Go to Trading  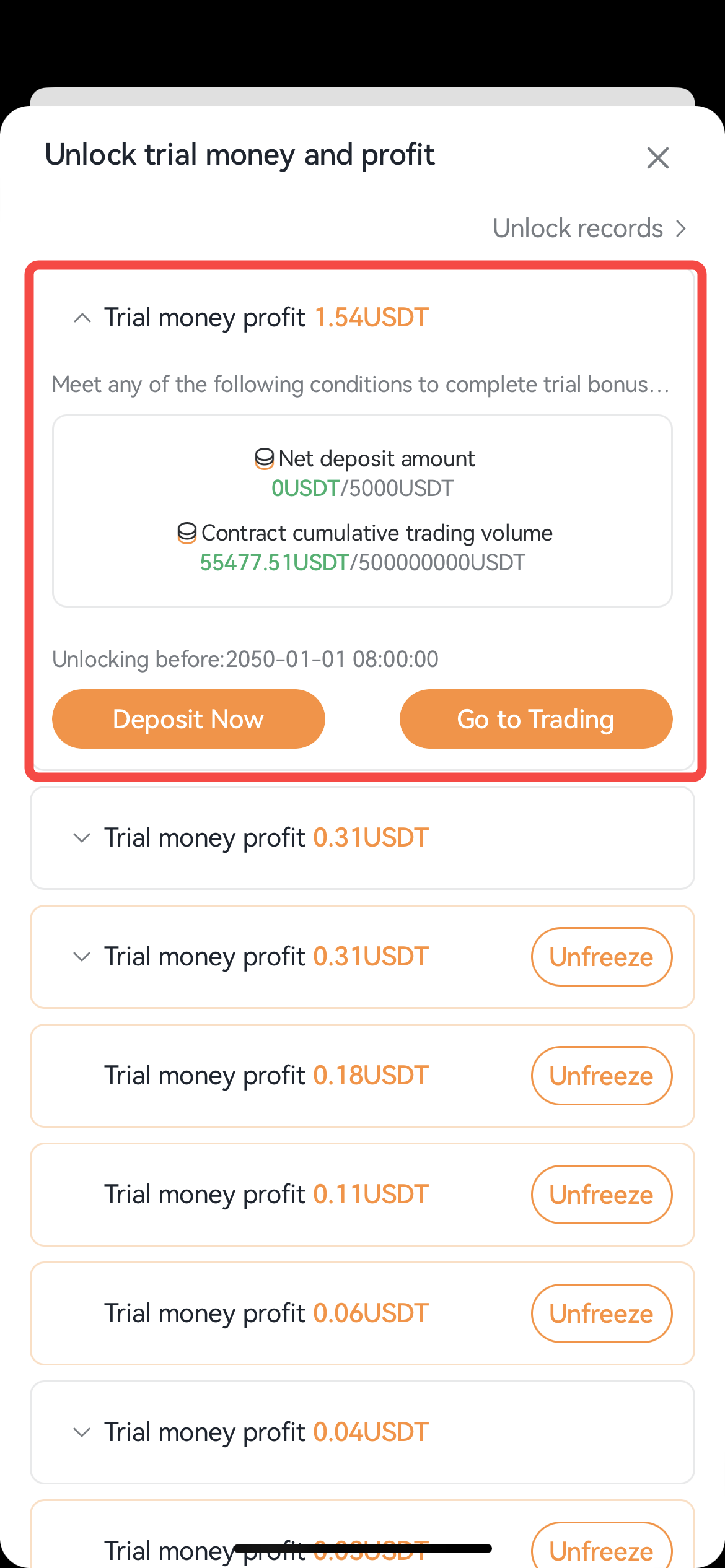(x=535, y=719)
